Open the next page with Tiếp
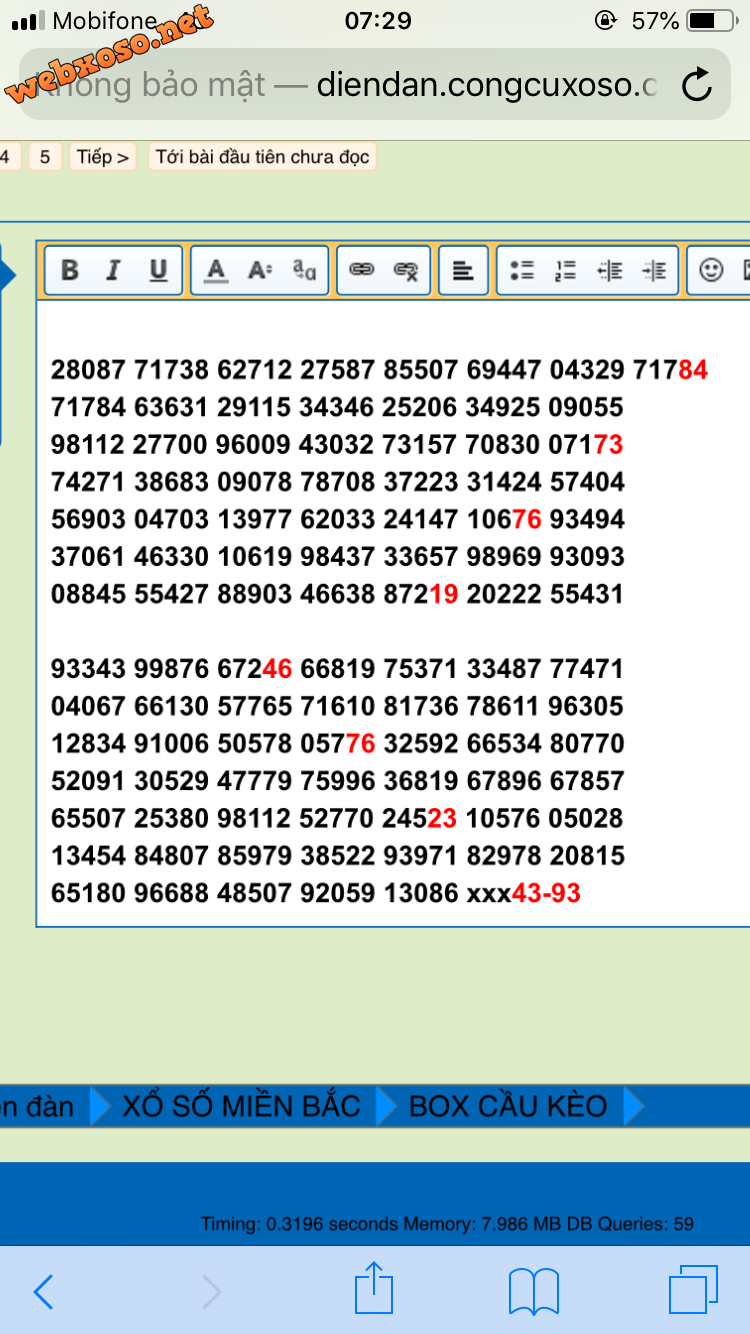 (x=103, y=157)
